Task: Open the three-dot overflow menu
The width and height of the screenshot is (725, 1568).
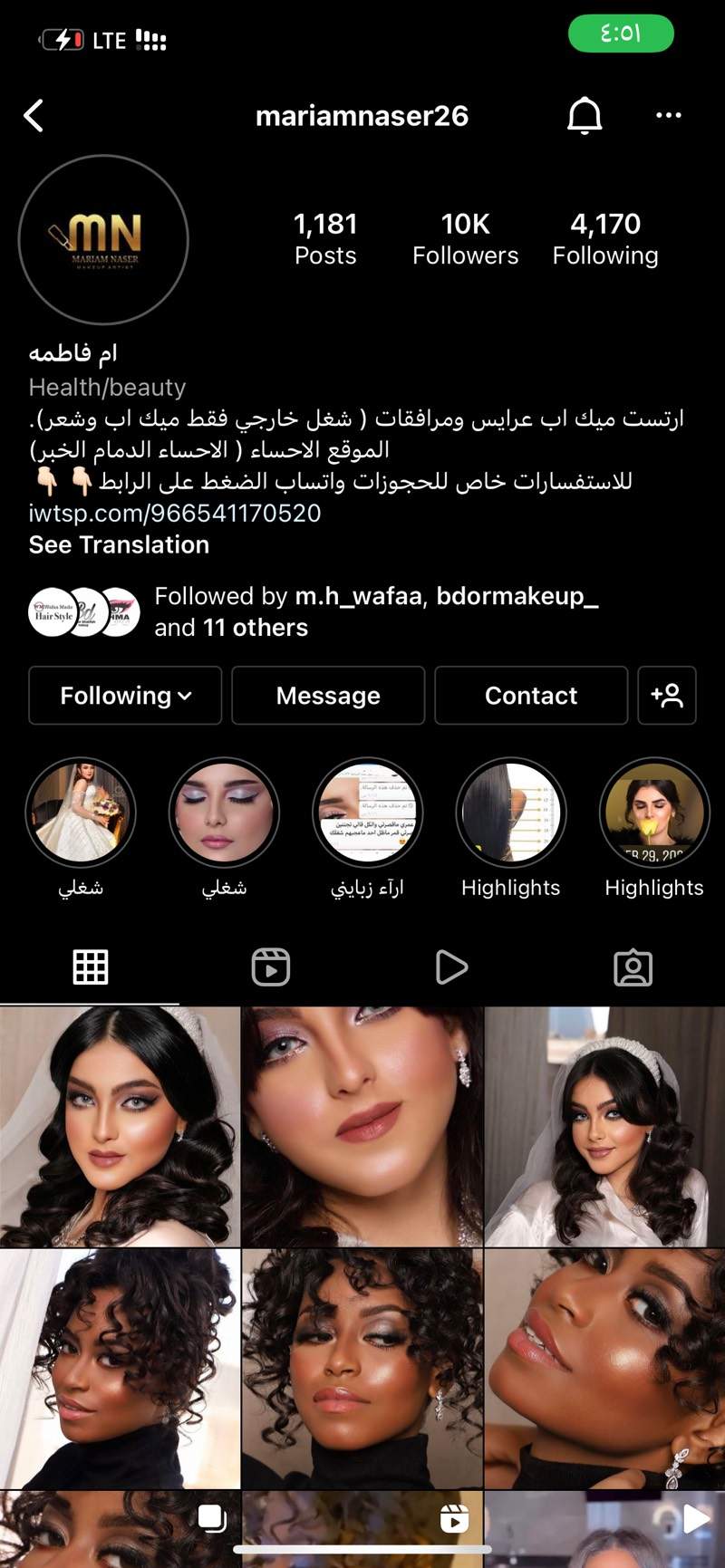Action: 668,116
